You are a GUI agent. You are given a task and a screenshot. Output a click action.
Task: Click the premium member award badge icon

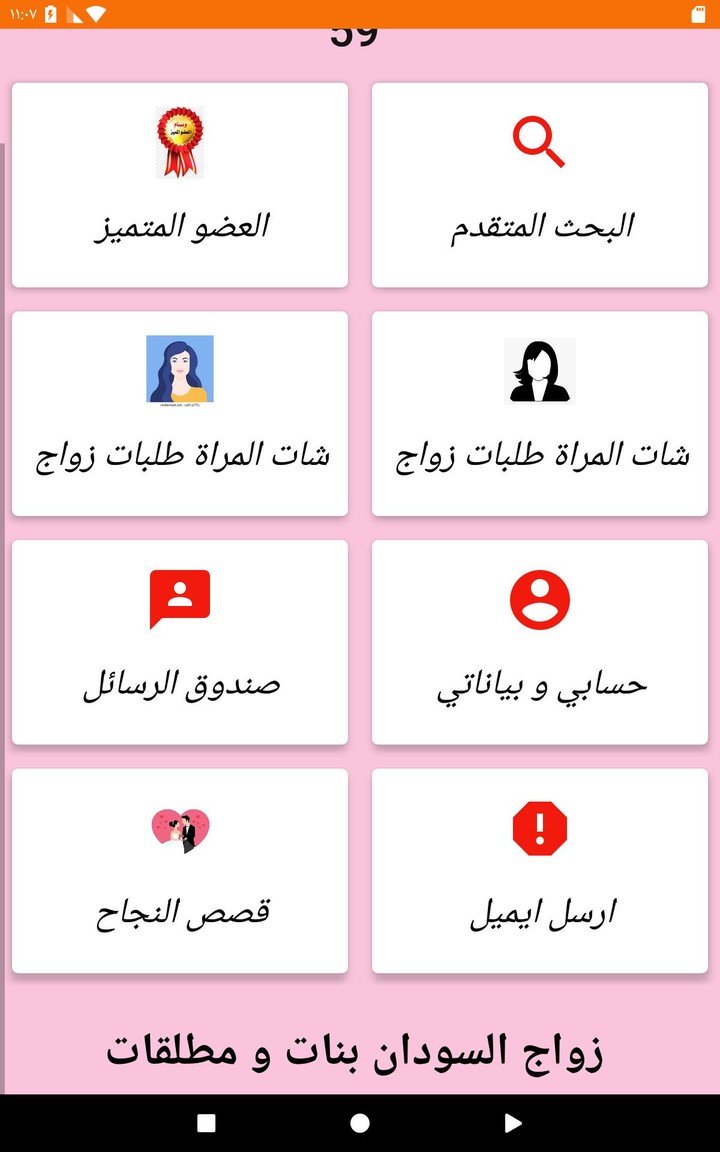click(178, 140)
